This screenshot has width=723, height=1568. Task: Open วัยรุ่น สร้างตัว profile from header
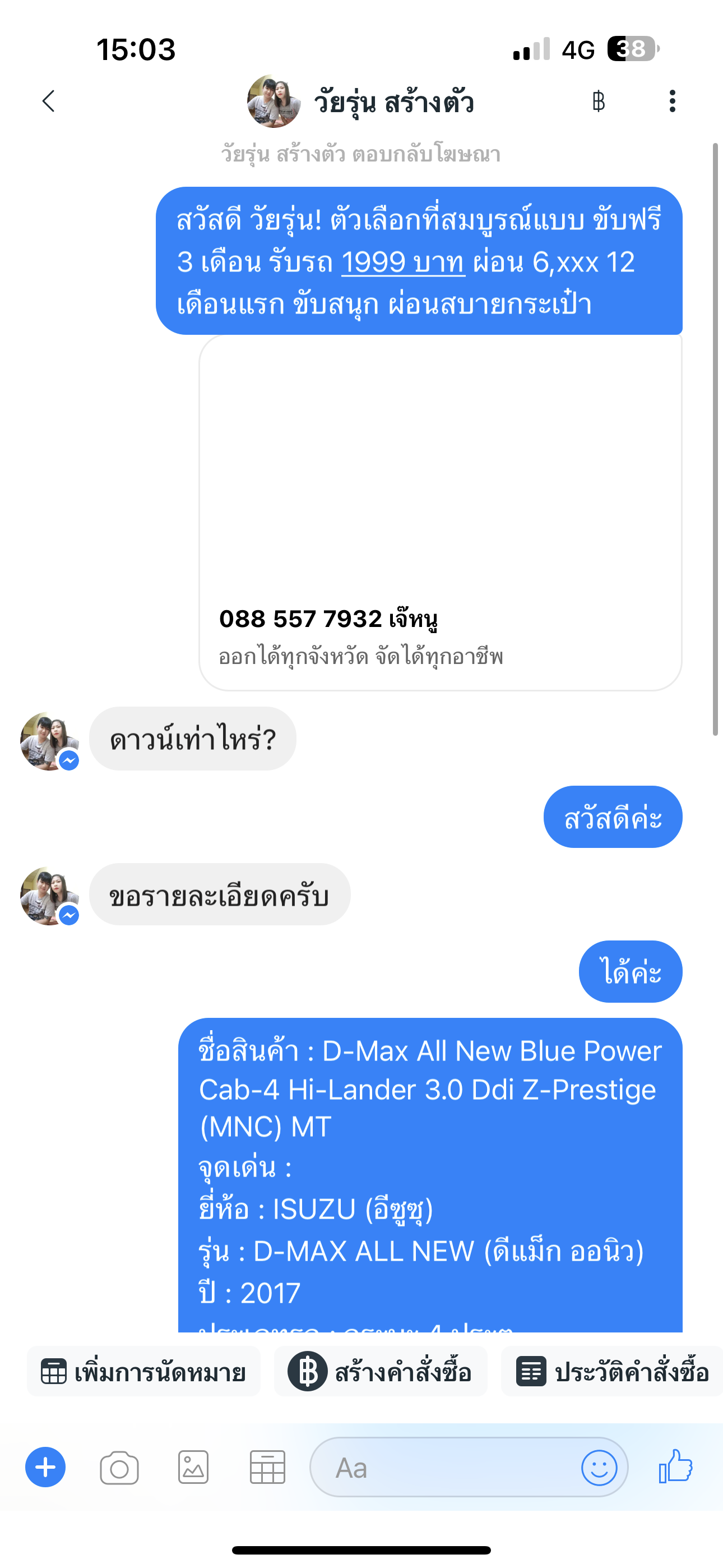coord(360,102)
